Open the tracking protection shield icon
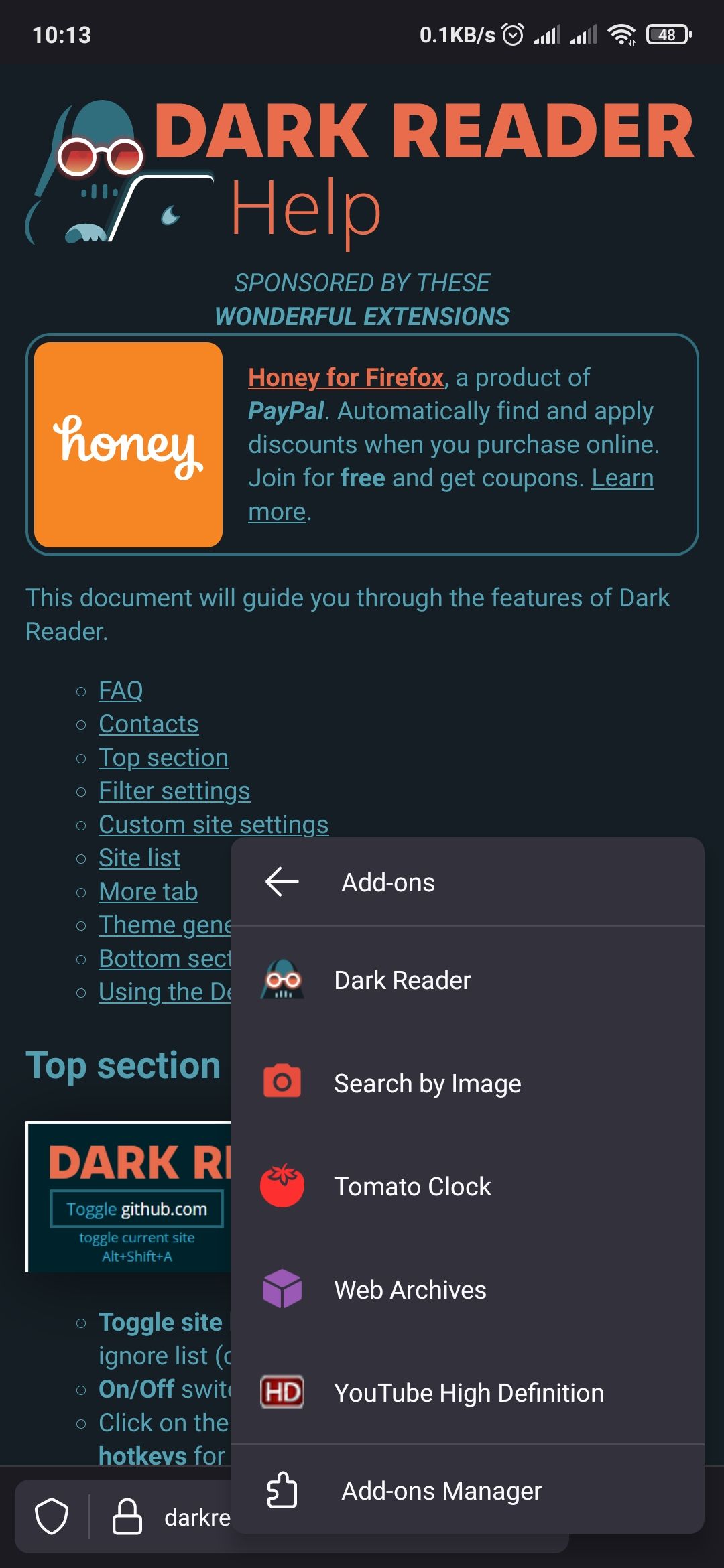Image resolution: width=724 pixels, height=1568 pixels. point(52,1516)
